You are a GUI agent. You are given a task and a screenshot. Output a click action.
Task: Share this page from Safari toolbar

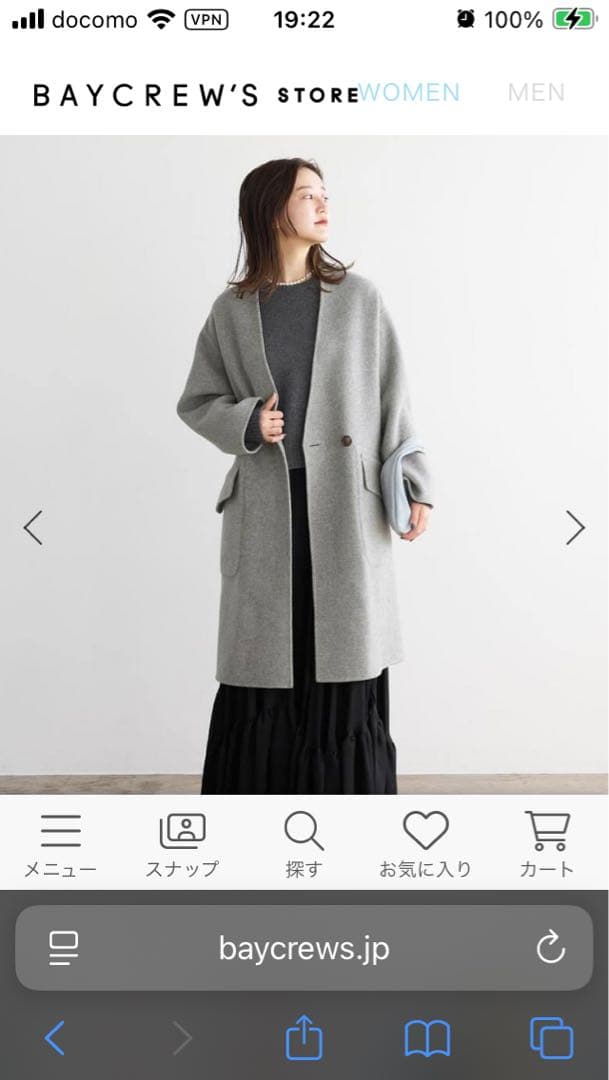coord(304,1039)
